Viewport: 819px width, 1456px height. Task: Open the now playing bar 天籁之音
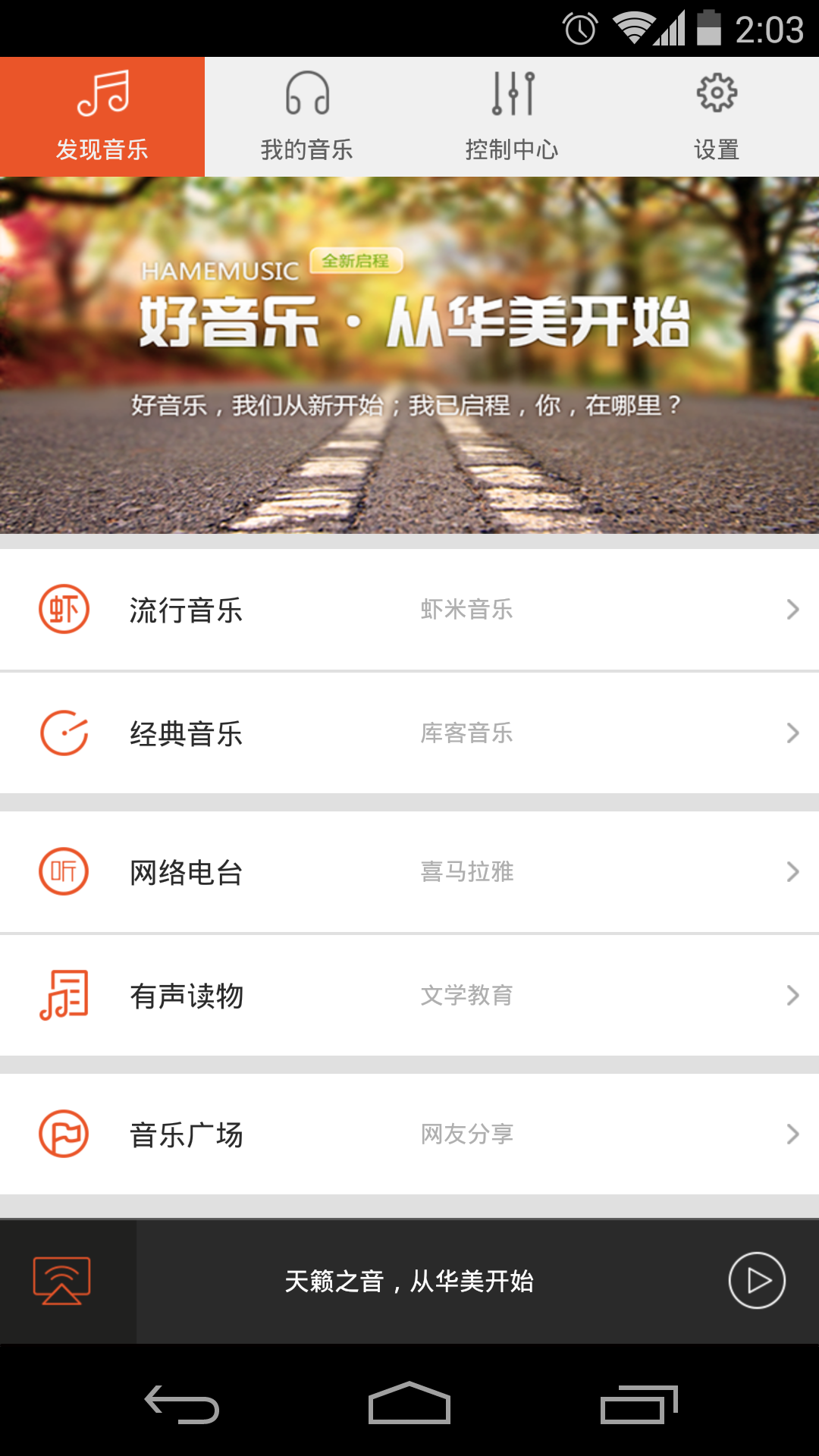pos(409,1281)
